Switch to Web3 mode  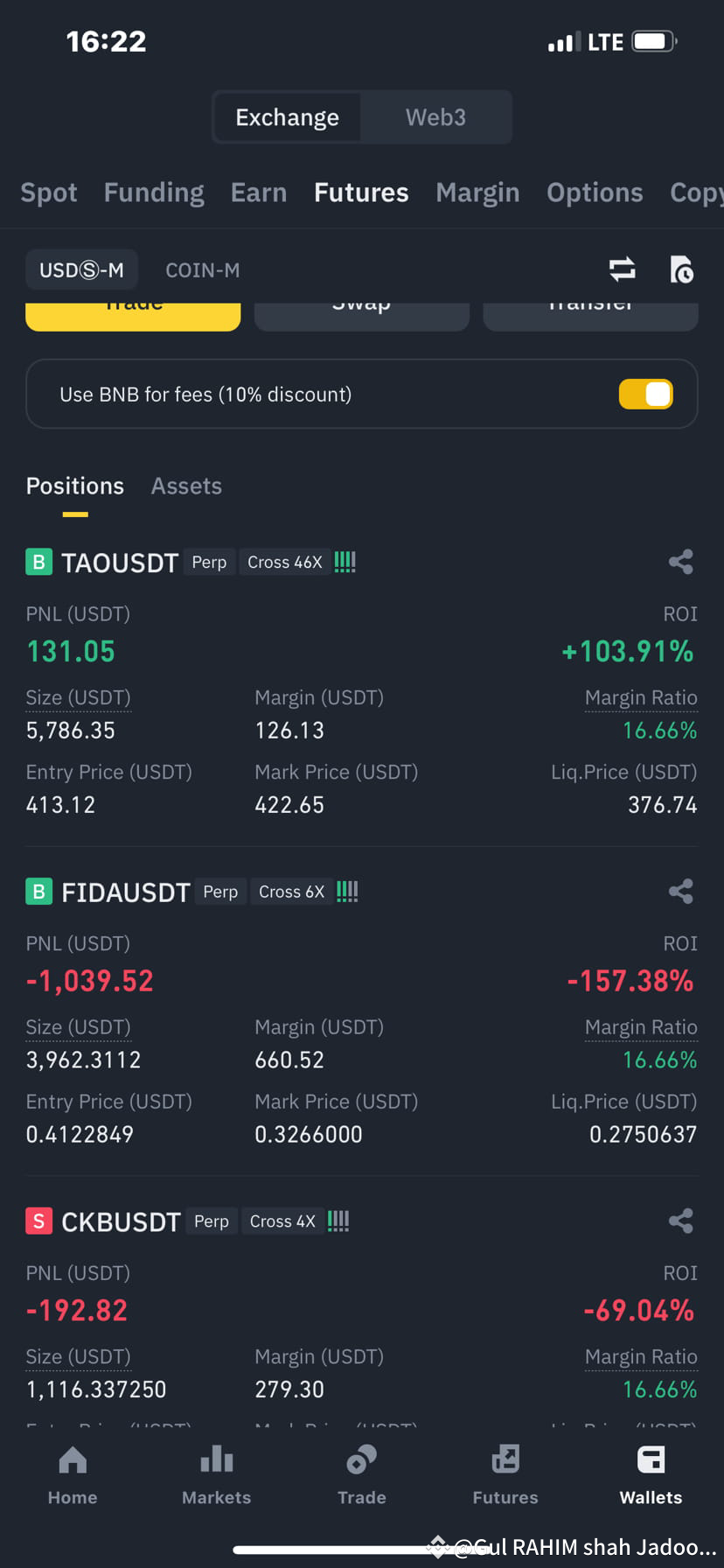point(435,116)
